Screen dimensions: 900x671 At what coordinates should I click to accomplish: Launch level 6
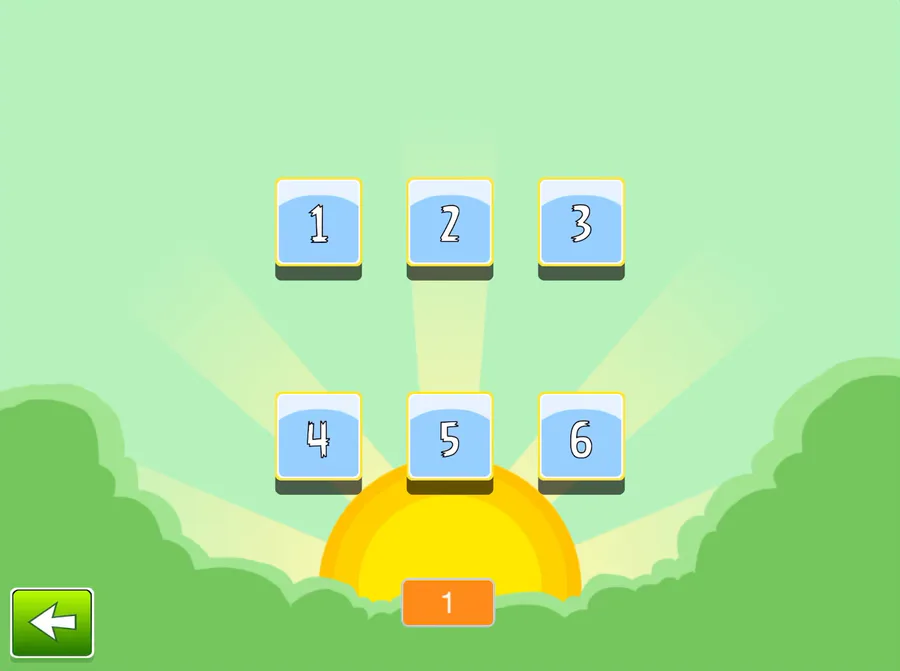tap(581, 437)
